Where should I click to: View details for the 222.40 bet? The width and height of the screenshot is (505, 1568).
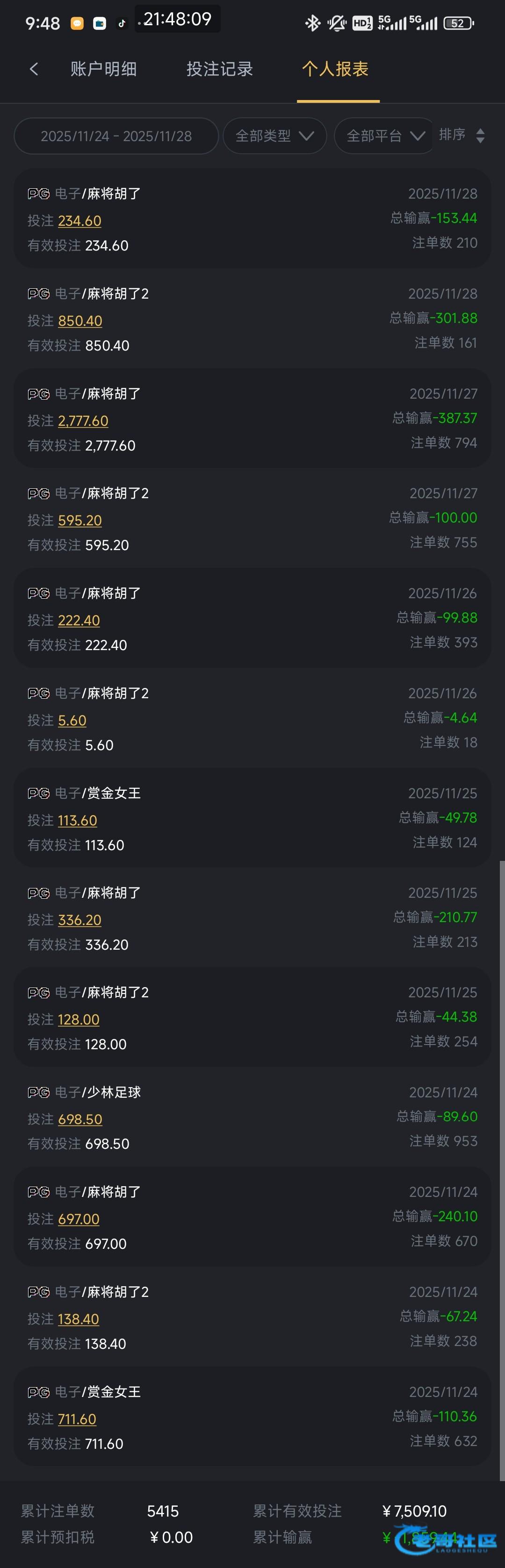(x=79, y=620)
